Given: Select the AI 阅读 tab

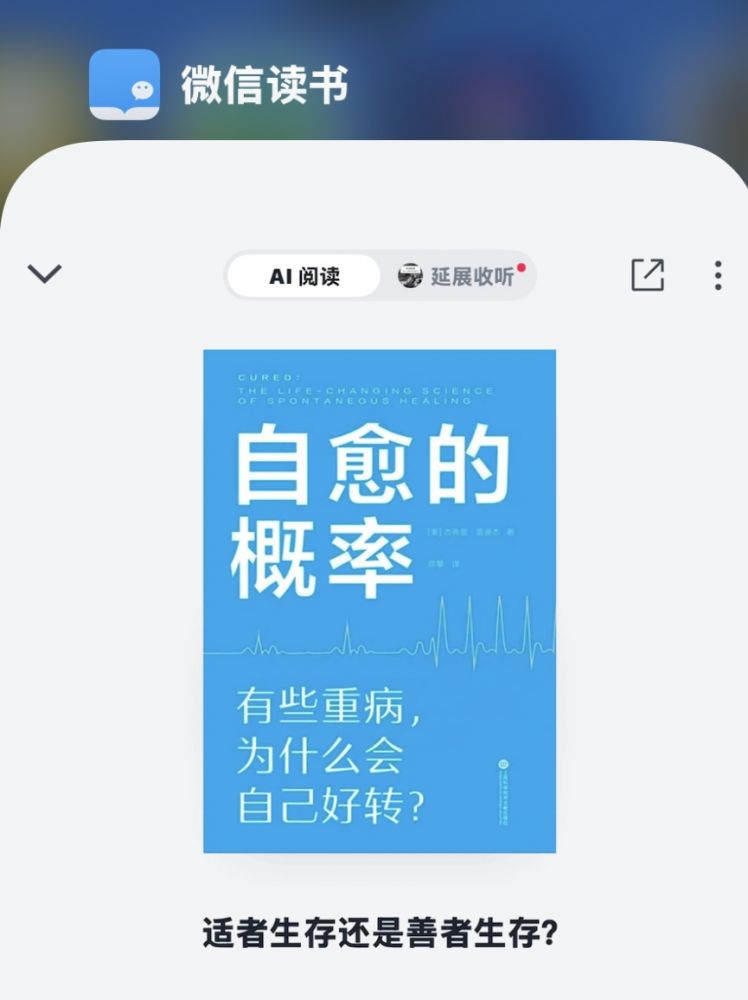Looking at the screenshot, I should (304, 276).
